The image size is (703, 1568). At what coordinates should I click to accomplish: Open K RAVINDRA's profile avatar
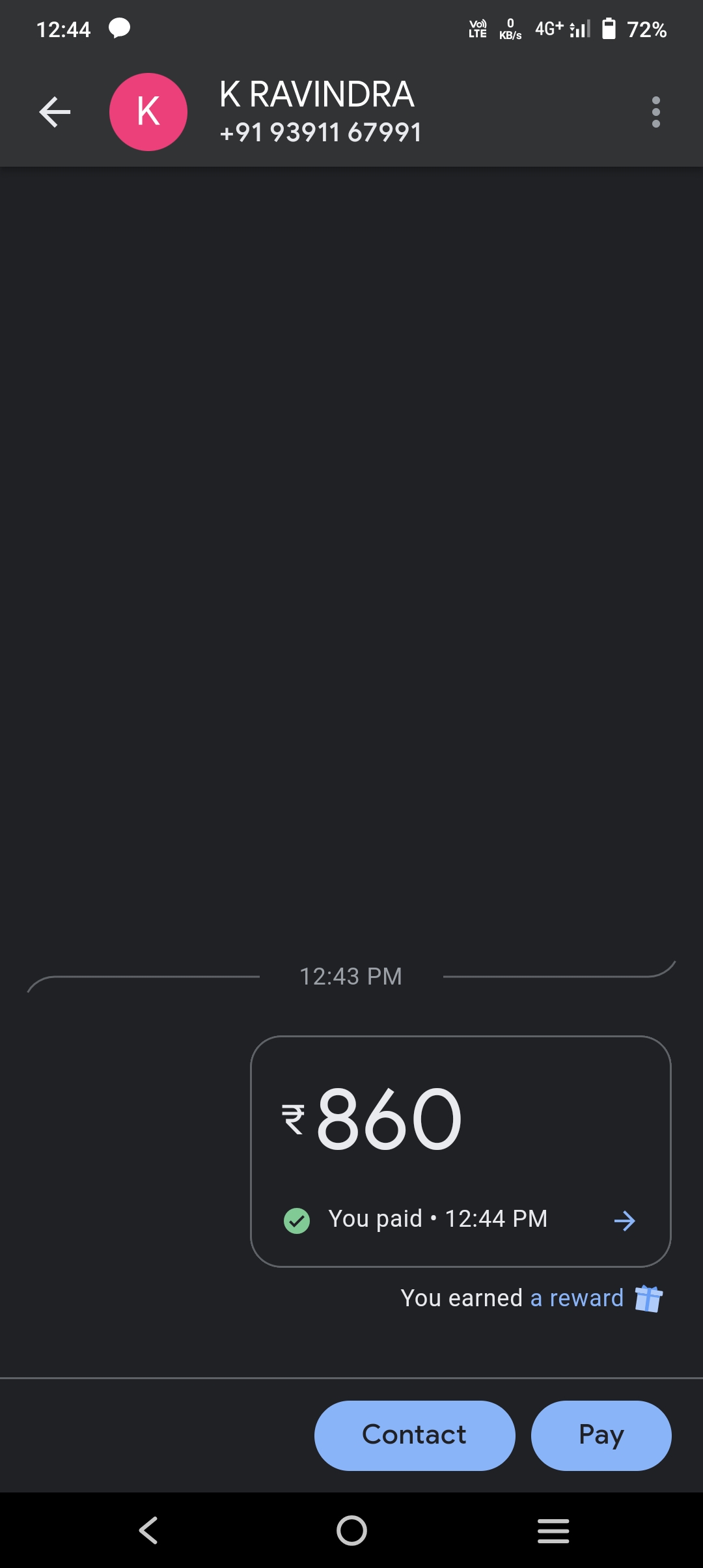click(x=148, y=112)
